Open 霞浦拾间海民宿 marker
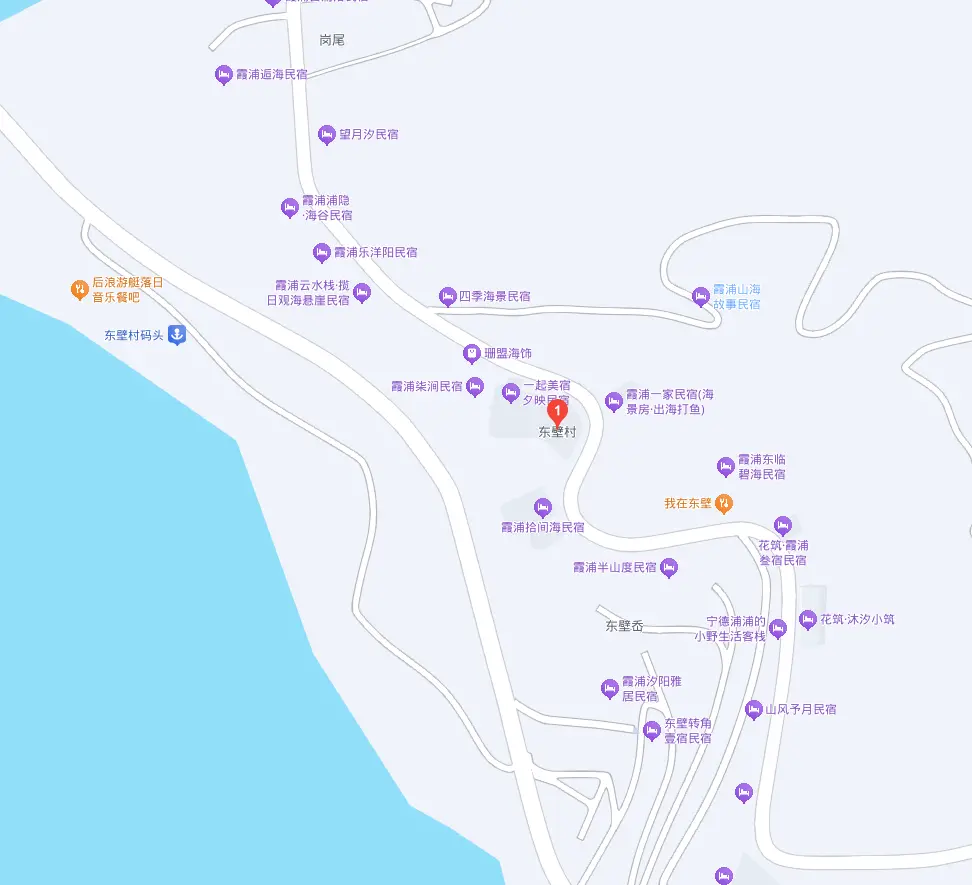 click(x=543, y=507)
